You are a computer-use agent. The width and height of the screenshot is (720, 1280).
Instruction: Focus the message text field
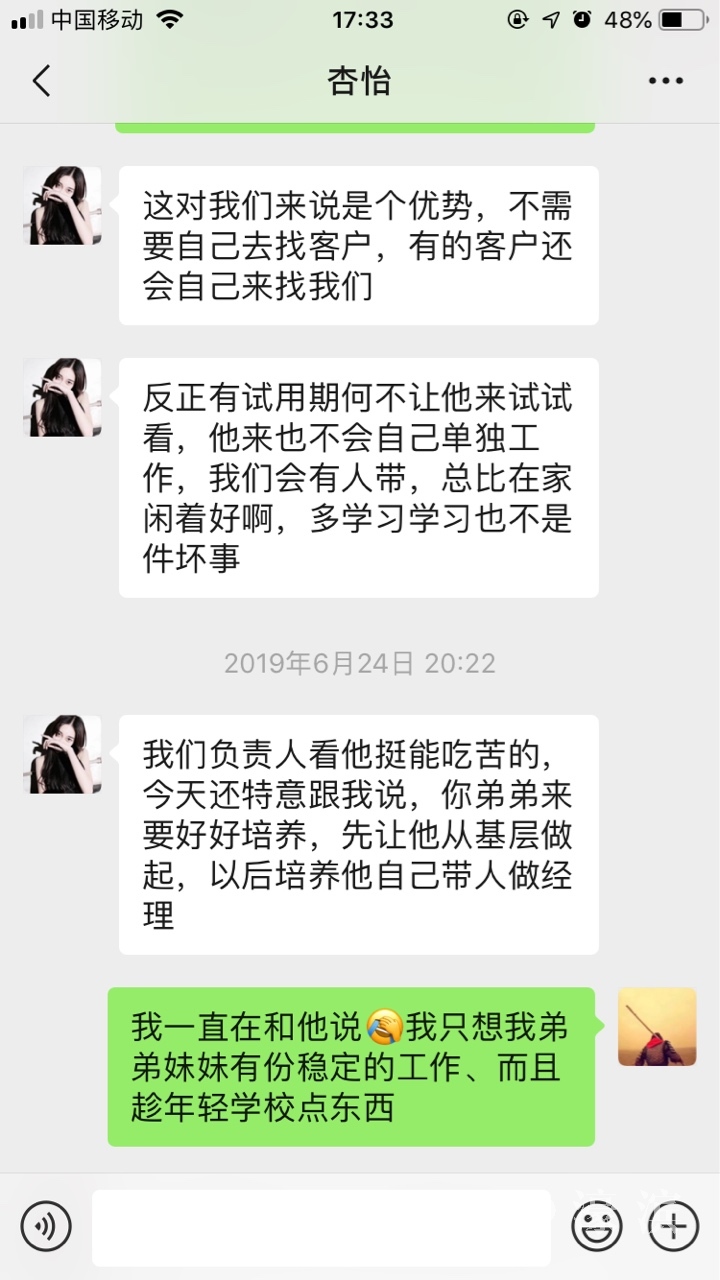click(320, 1227)
